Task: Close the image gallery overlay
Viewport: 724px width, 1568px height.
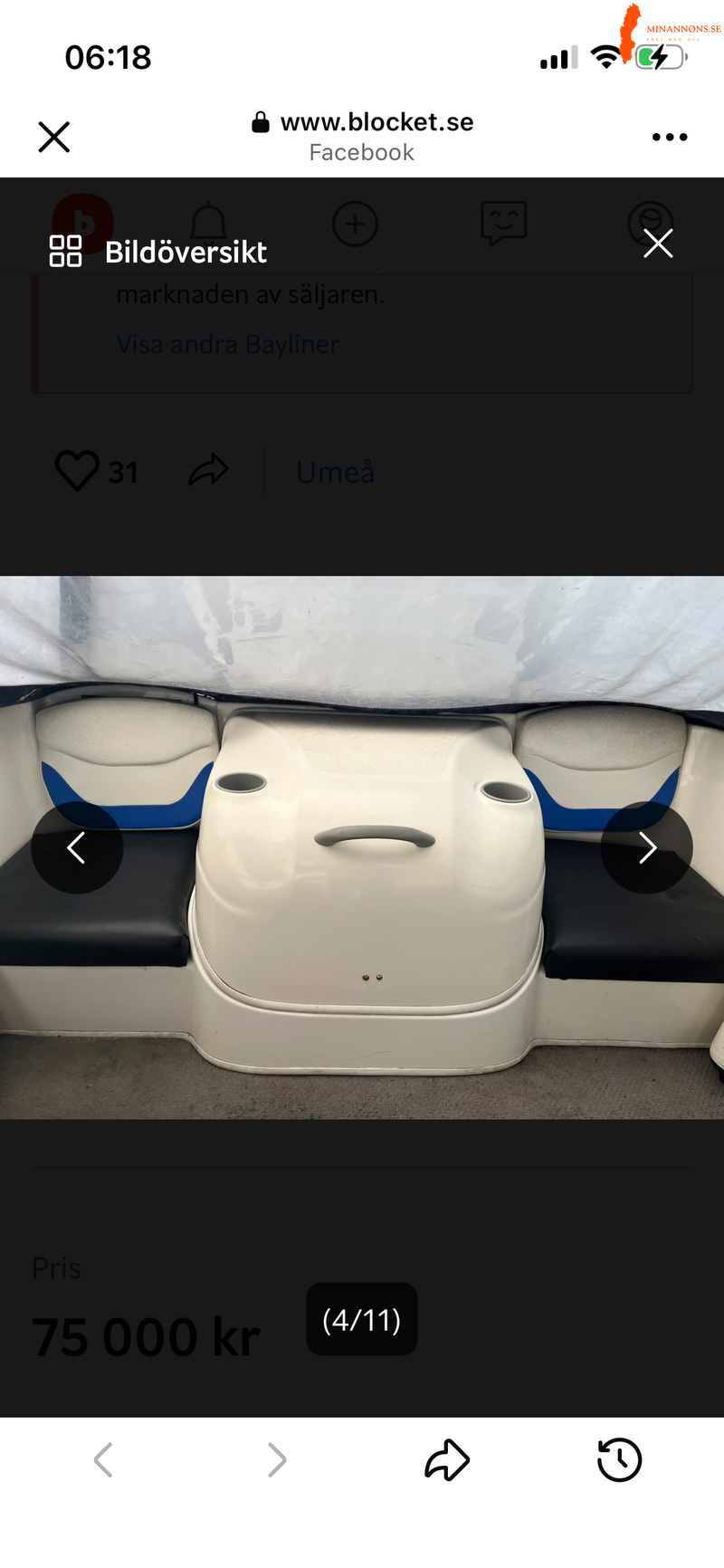Action: [658, 244]
